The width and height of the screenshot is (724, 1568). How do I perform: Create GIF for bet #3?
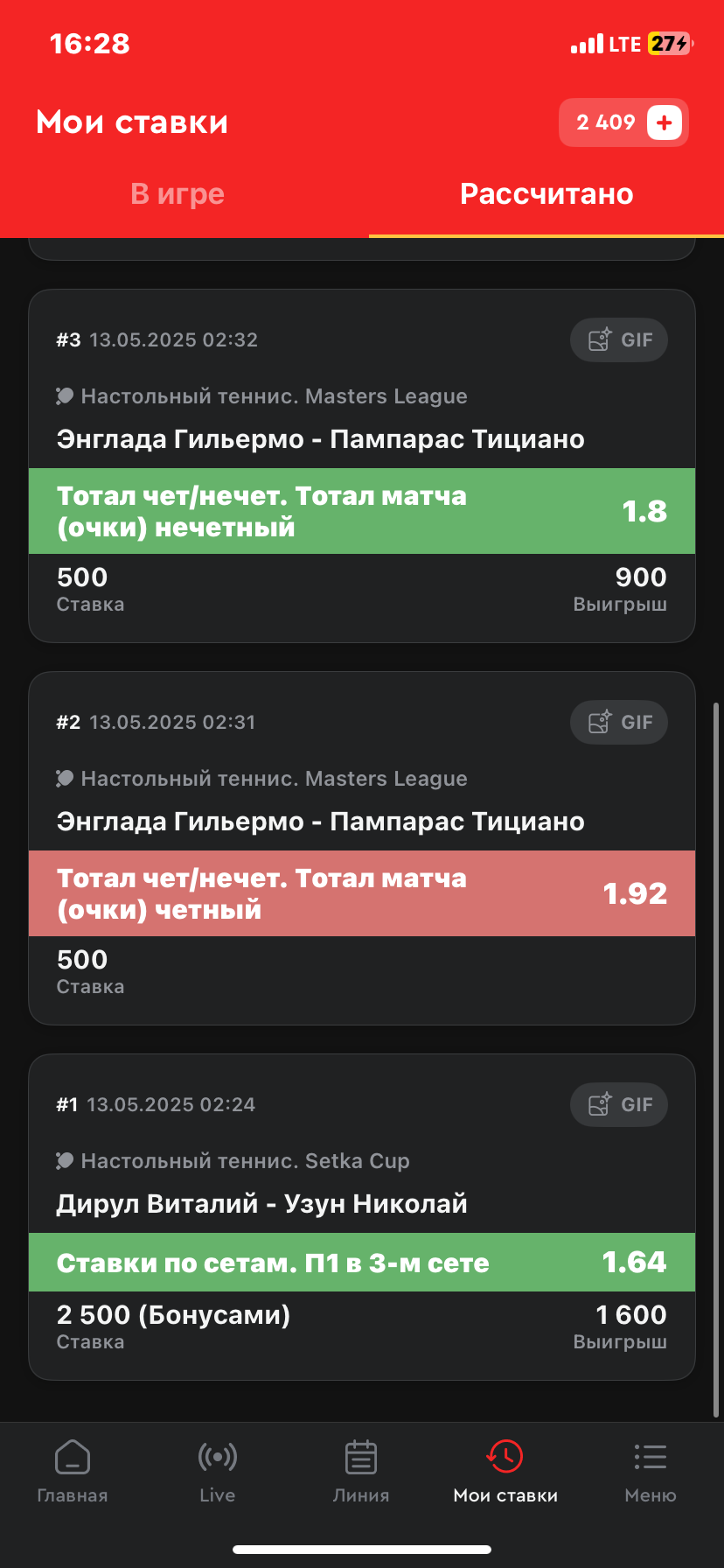(619, 340)
